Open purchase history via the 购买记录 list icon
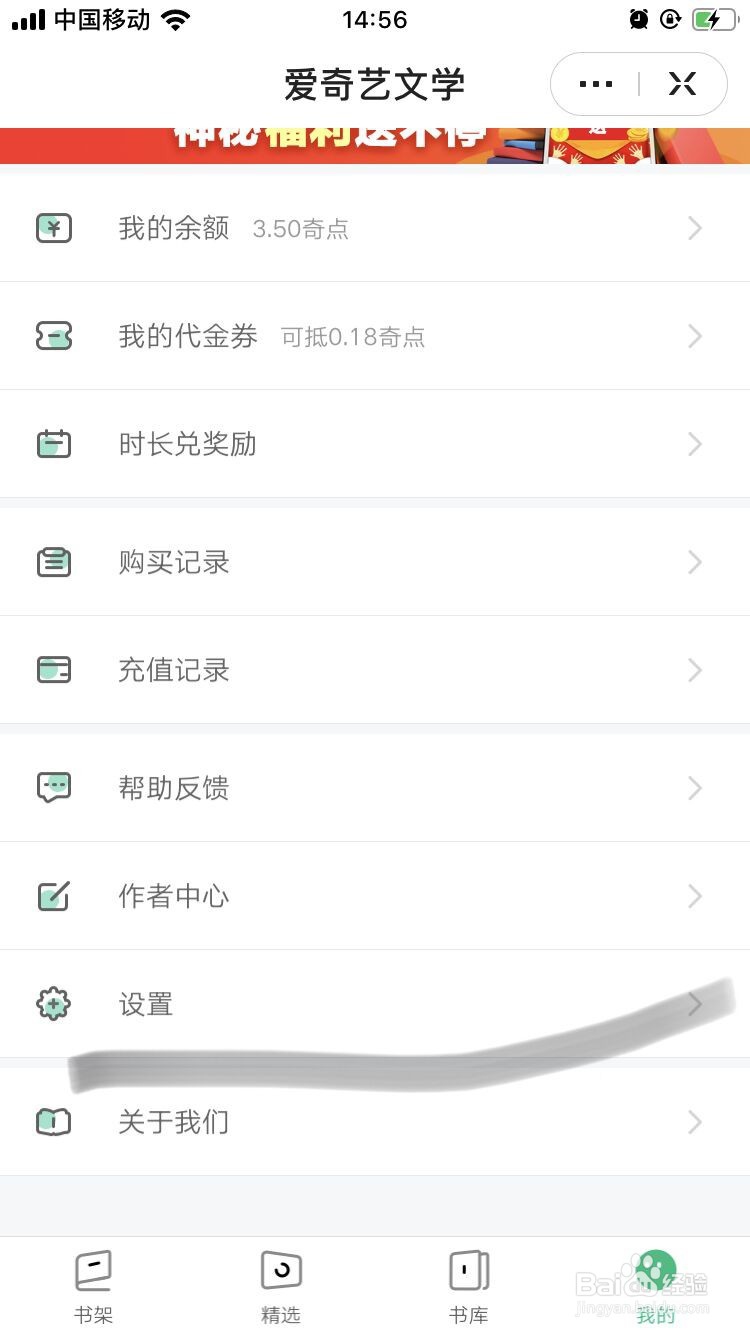This screenshot has height=1334, width=750. coord(53,561)
